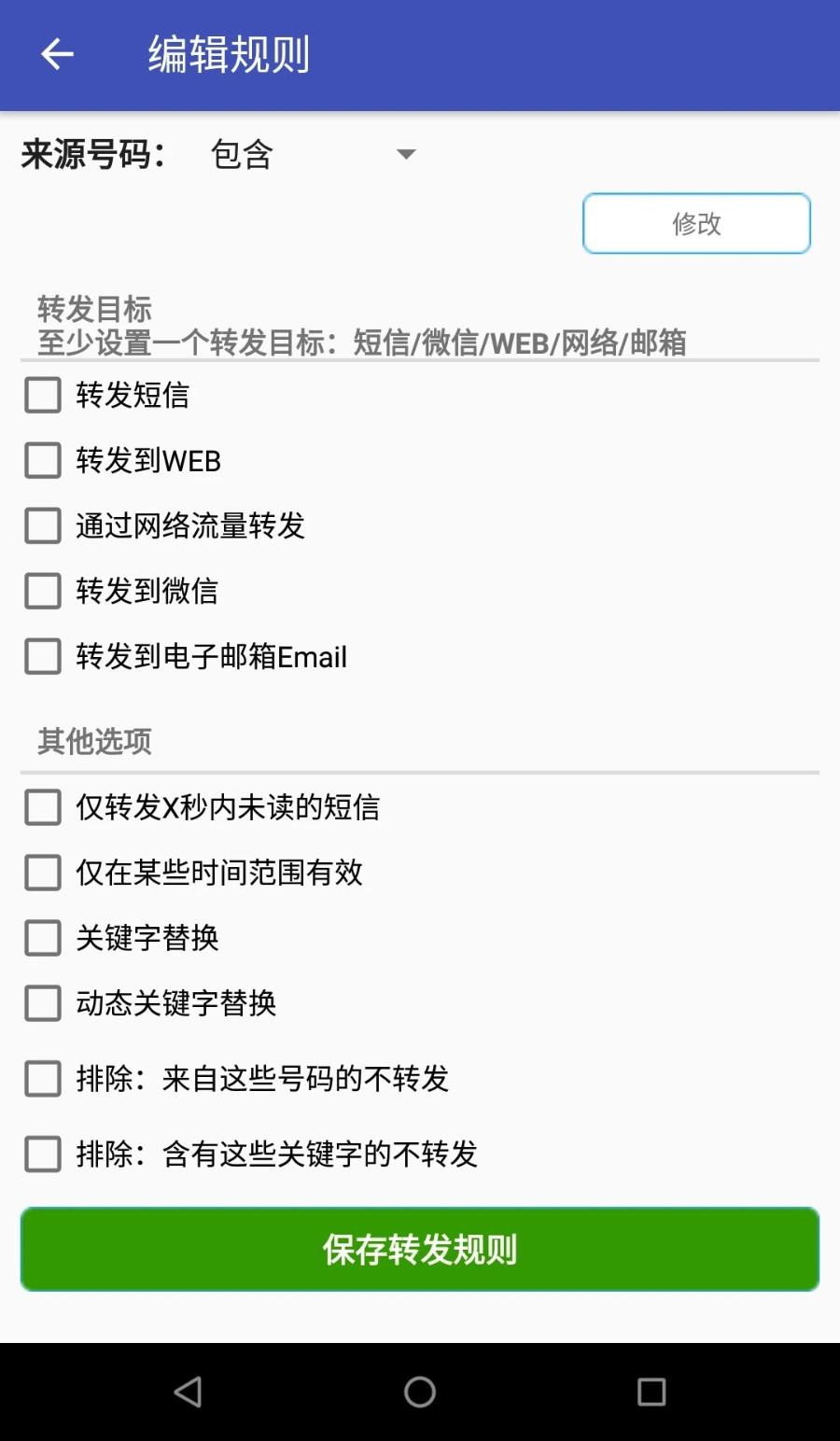
Task: Tap the 修改 button
Action: [x=696, y=224]
